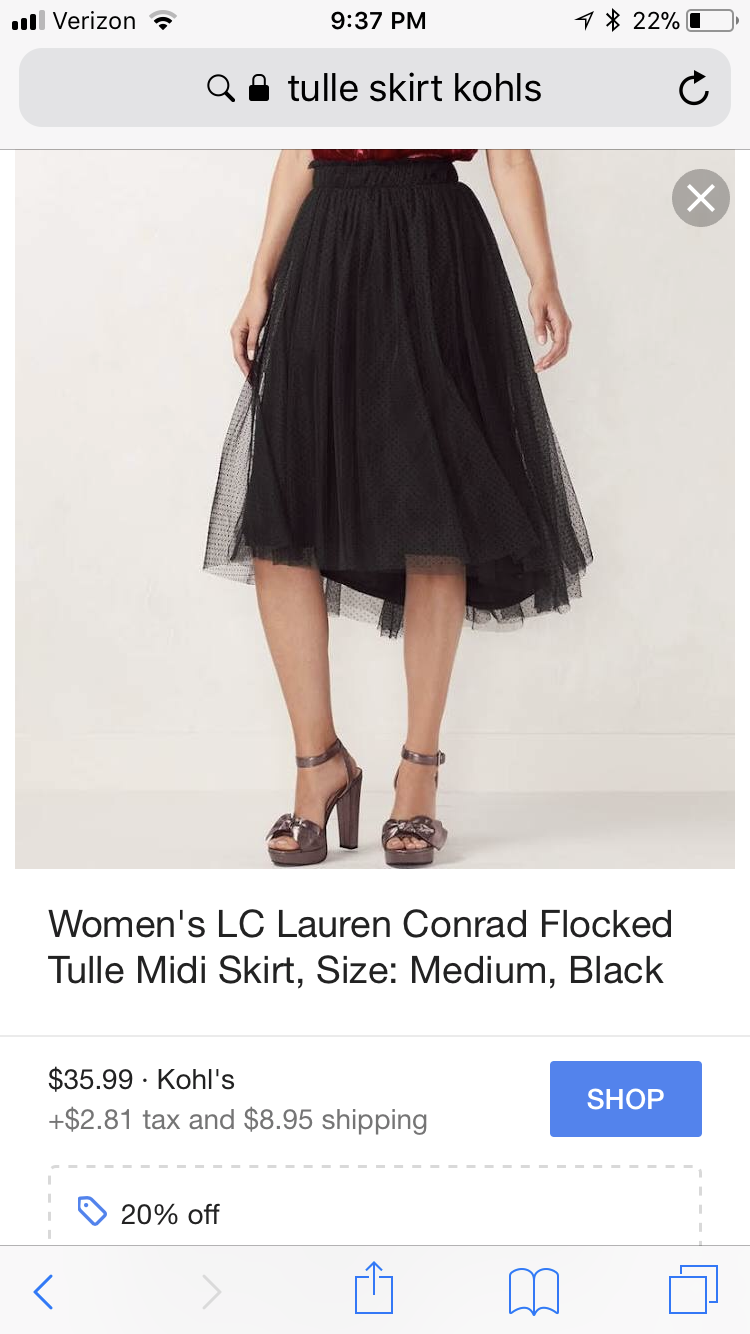Tap the Safari address bar
The height and width of the screenshot is (1334, 750).
(x=375, y=88)
